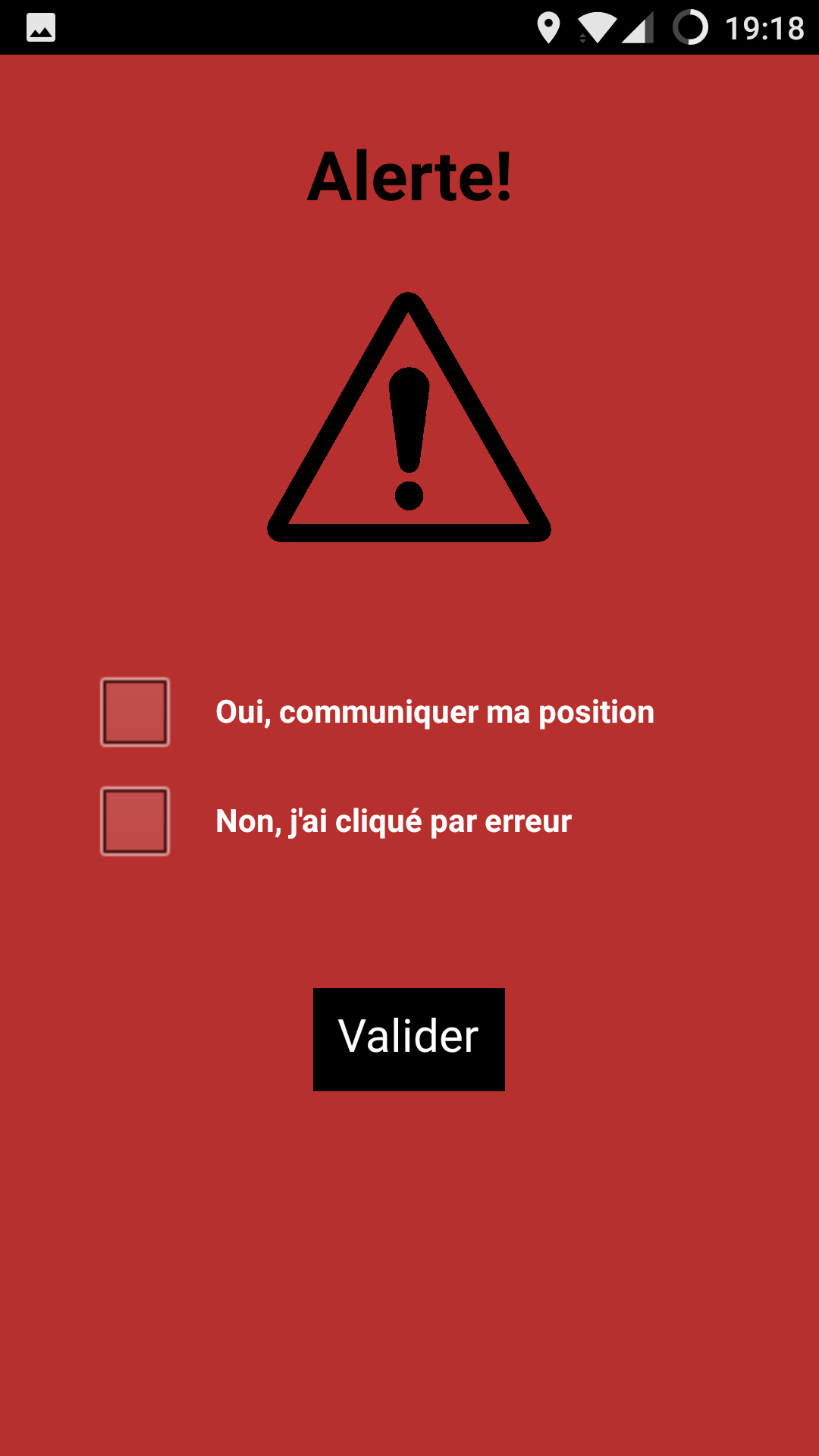819x1456 pixels.
Task: Check the 'Oui, communiquer ma position' box
Action: 135,712
